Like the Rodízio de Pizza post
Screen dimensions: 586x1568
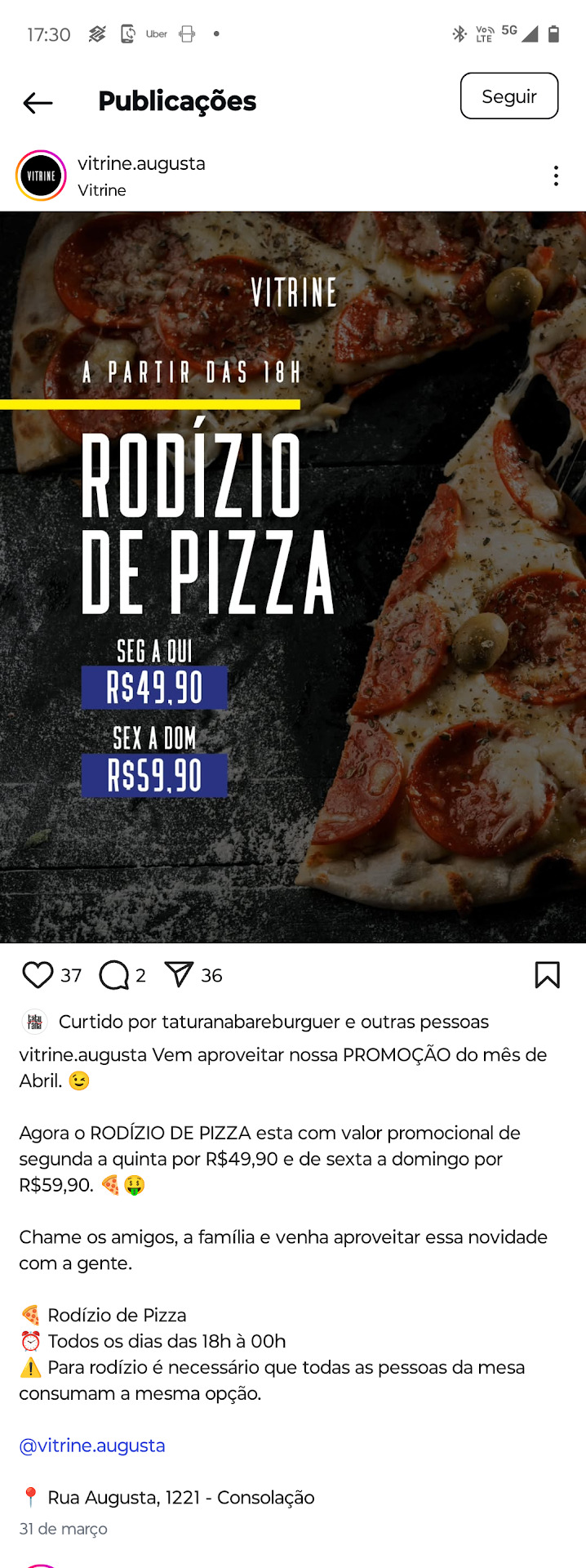pyautogui.click(x=38, y=975)
